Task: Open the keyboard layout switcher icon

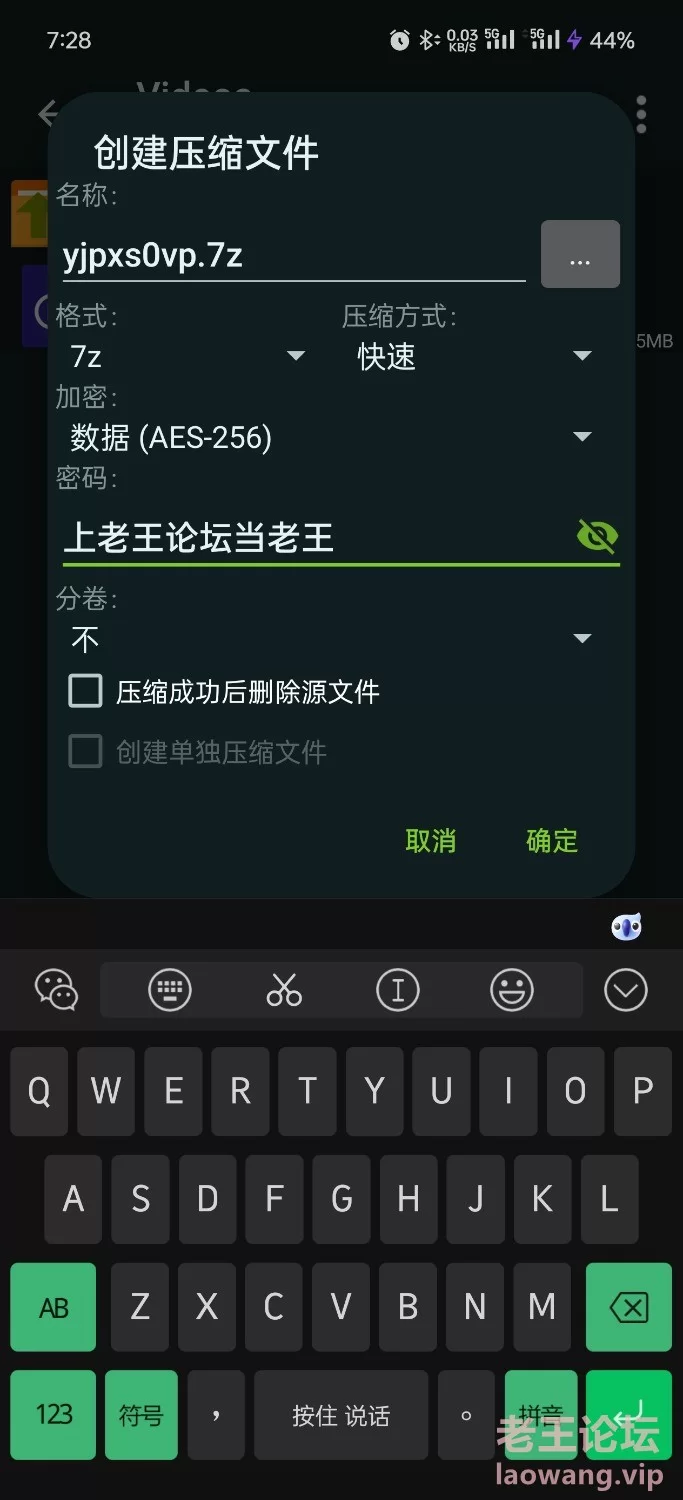Action: [170, 990]
